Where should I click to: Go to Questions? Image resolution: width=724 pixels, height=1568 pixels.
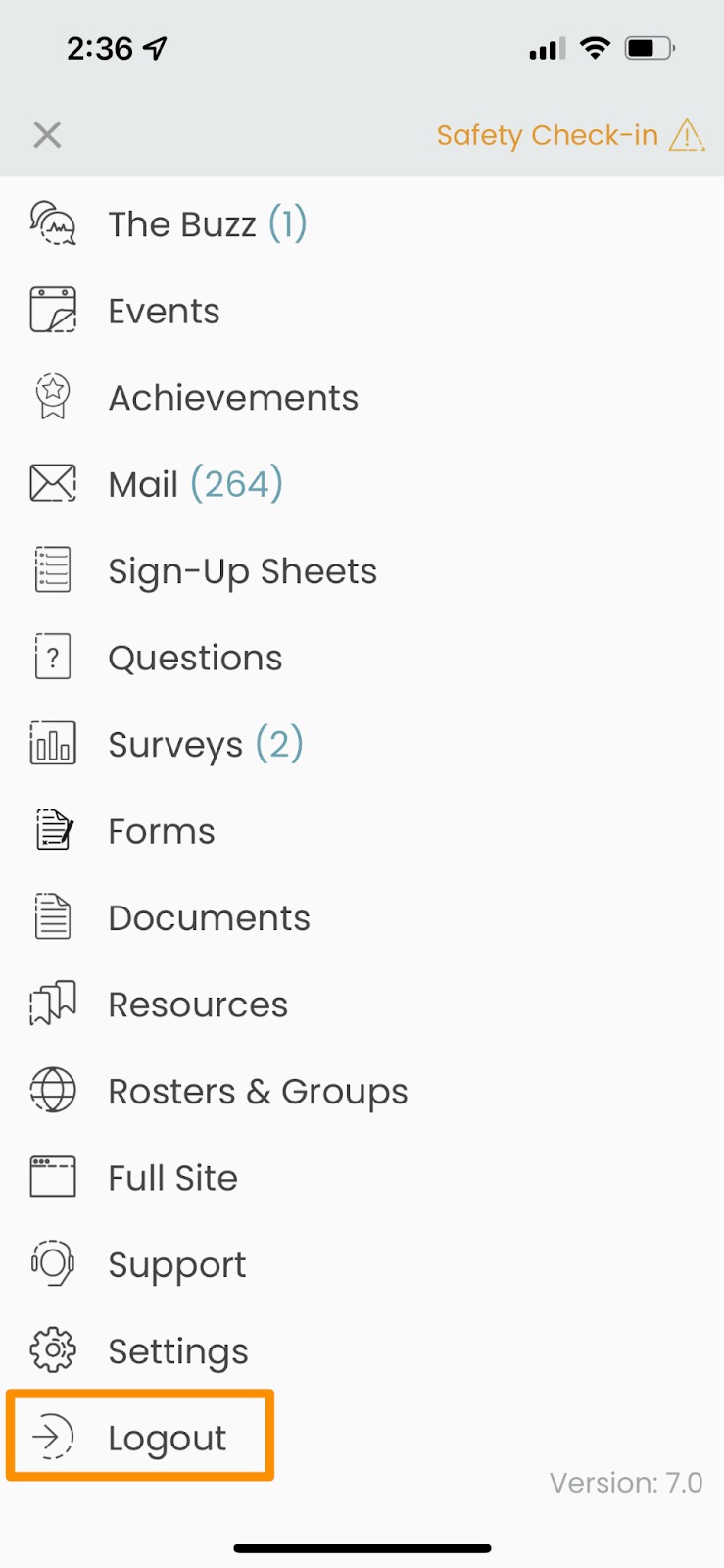tap(362, 658)
